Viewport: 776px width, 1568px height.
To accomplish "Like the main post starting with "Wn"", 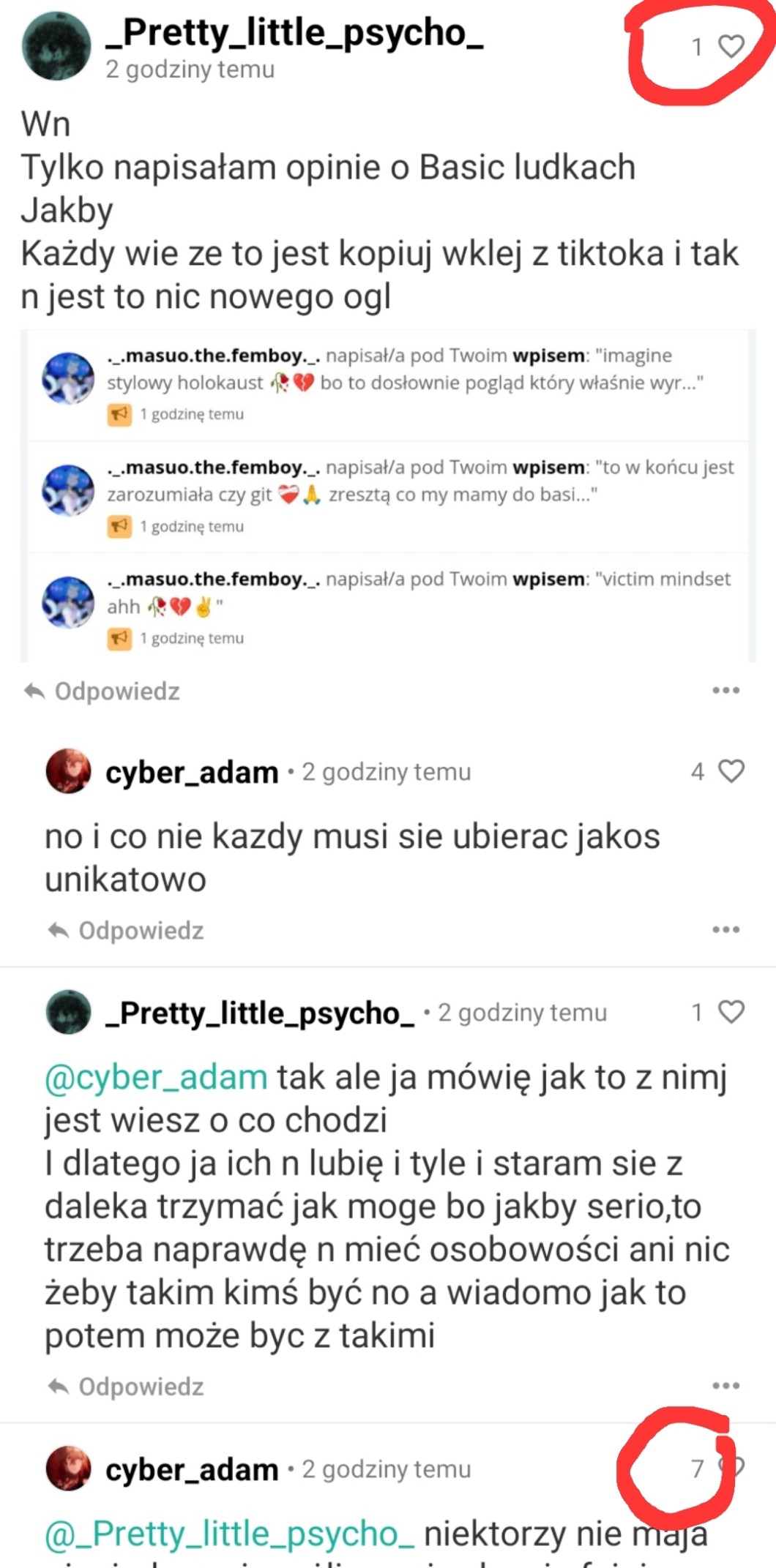I will pyautogui.click(x=731, y=46).
